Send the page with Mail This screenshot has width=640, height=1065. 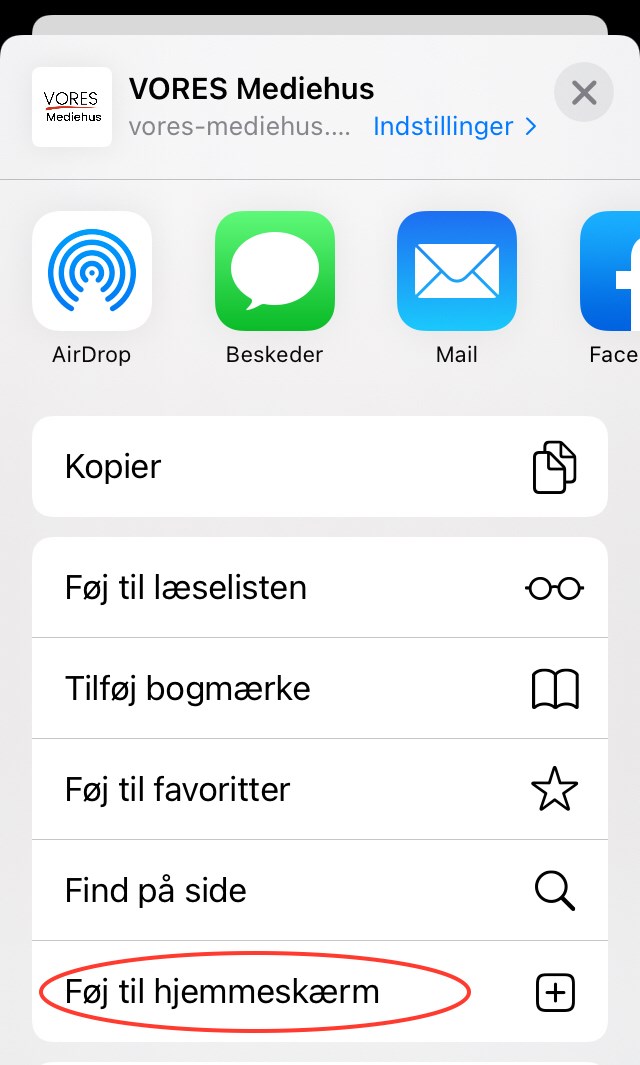[457, 271]
